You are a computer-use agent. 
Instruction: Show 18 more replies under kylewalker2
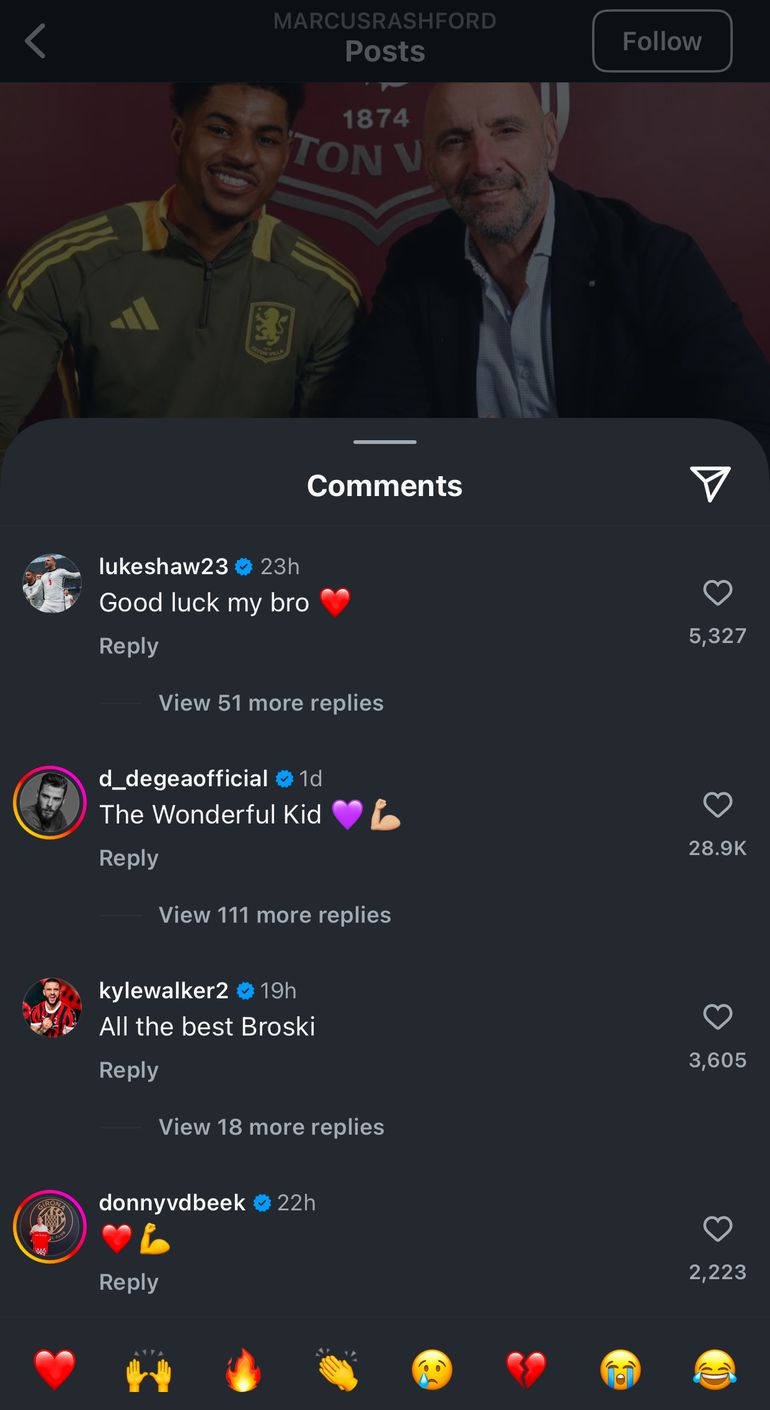pos(270,1127)
